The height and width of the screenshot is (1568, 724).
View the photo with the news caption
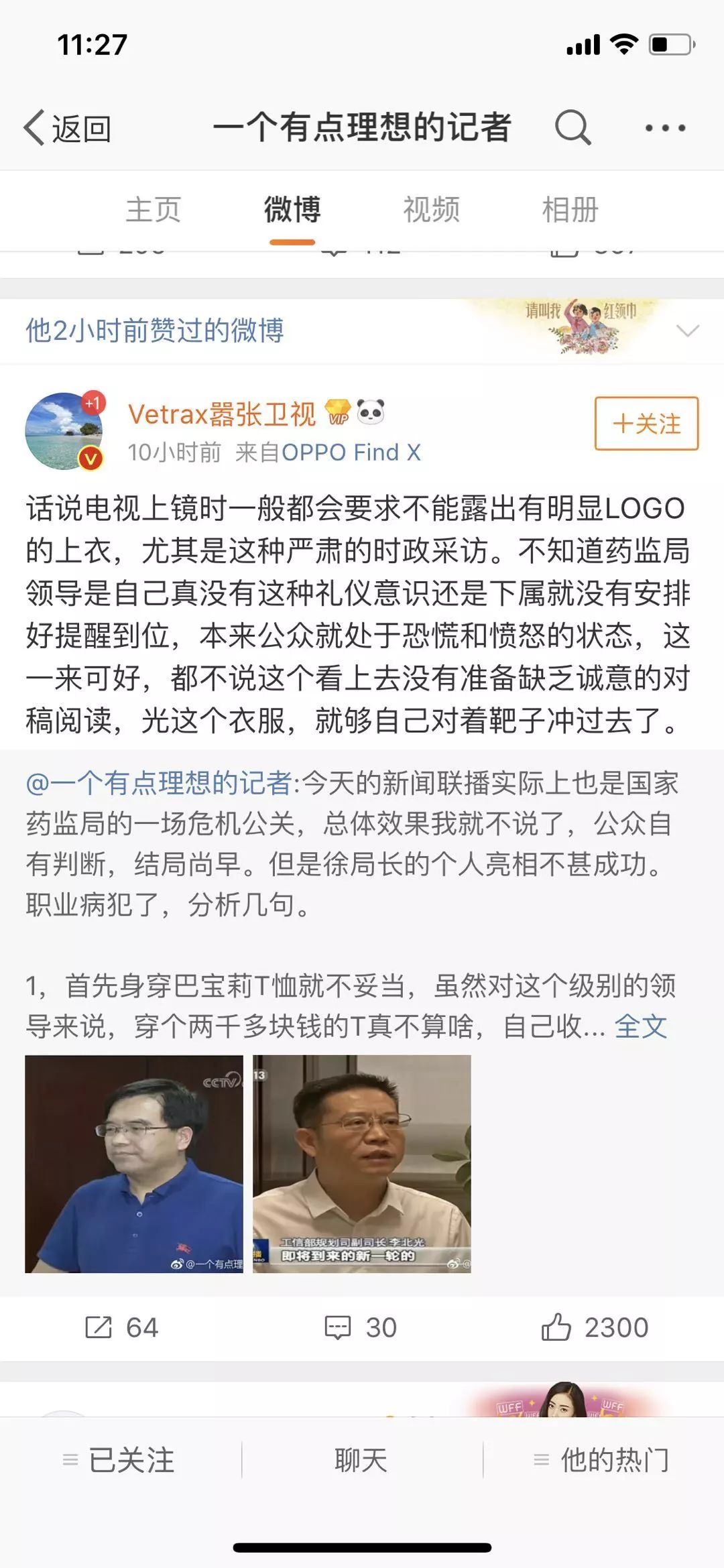(362, 1164)
